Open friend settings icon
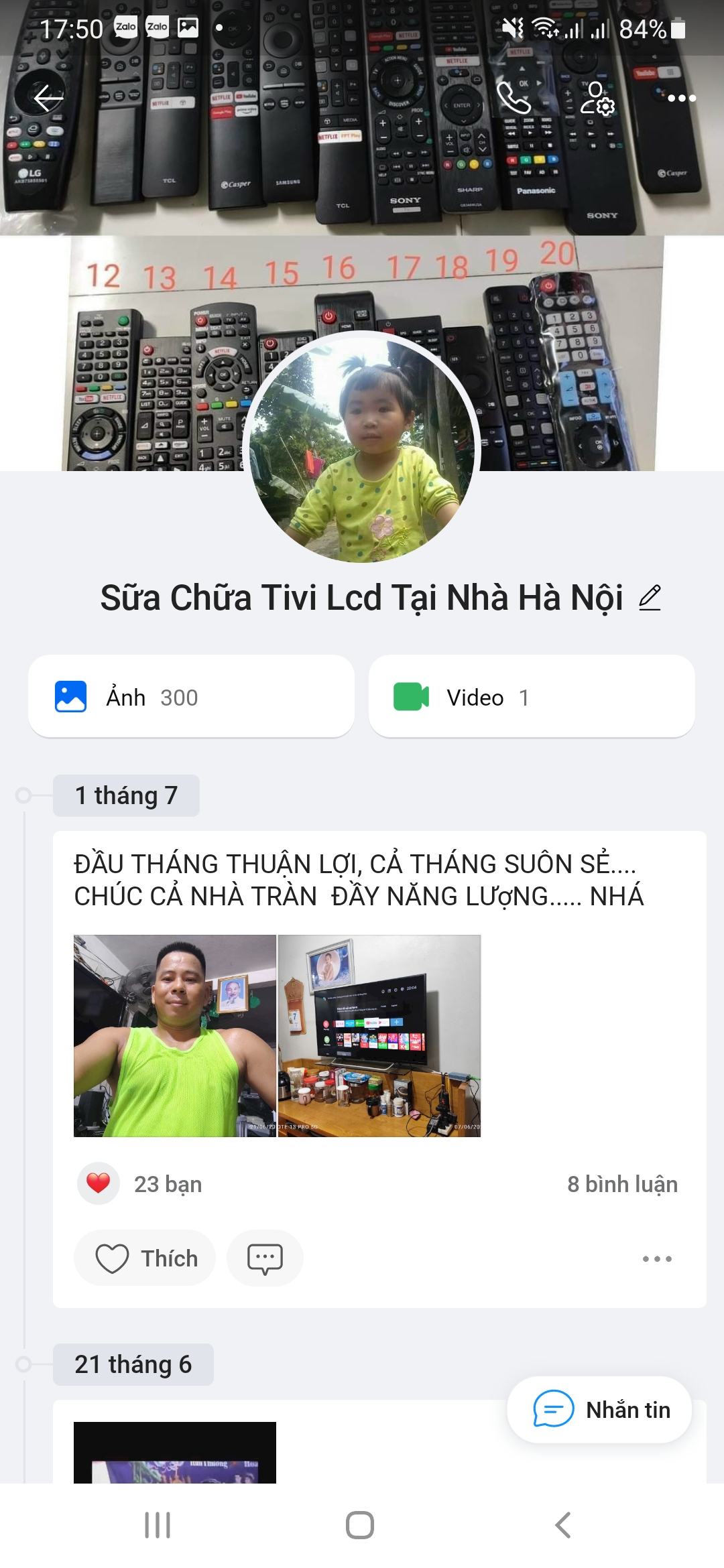This screenshot has height=1568, width=724. (597, 99)
